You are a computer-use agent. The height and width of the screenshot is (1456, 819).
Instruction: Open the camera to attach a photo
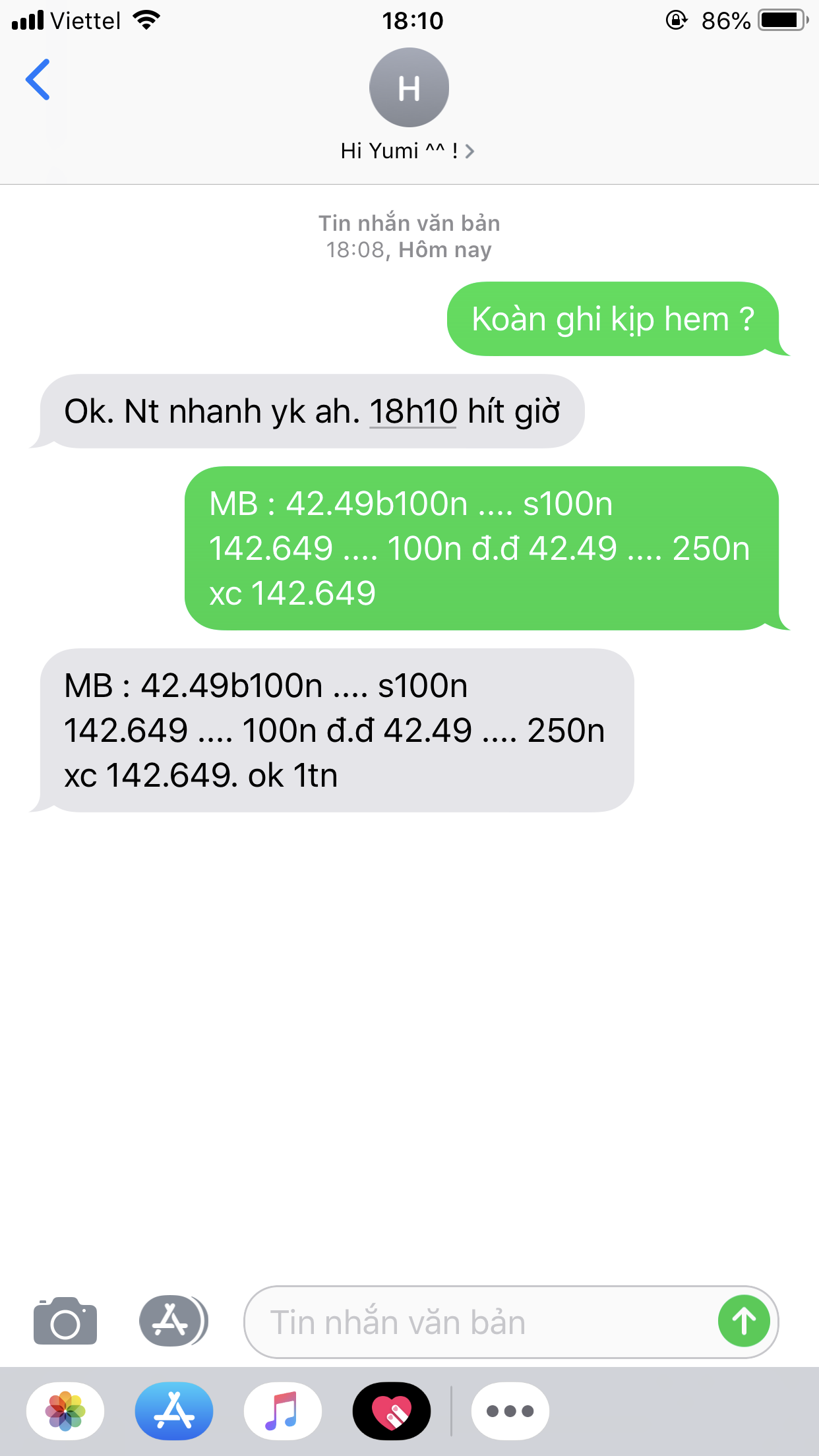click(65, 1321)
